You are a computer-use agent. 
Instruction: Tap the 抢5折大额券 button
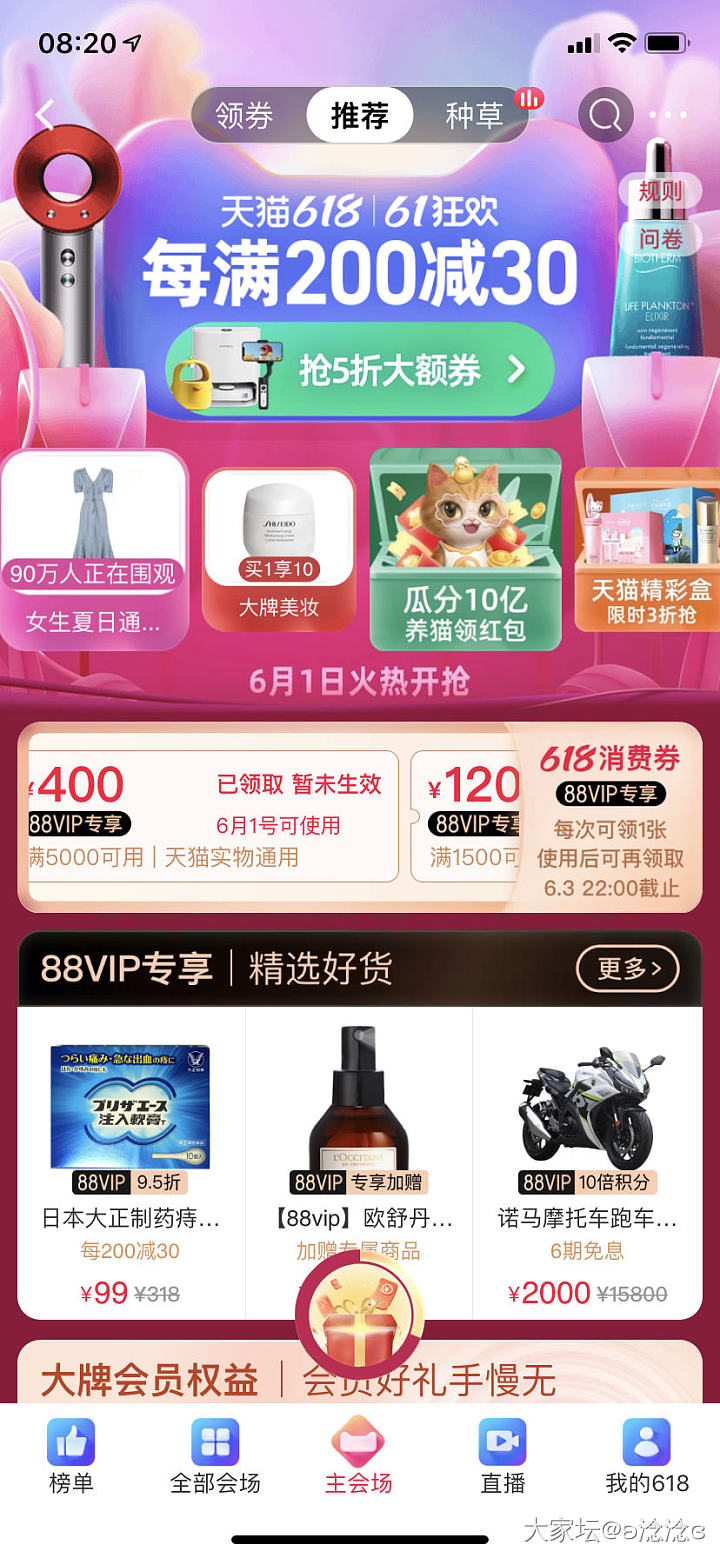pos(360,370)
